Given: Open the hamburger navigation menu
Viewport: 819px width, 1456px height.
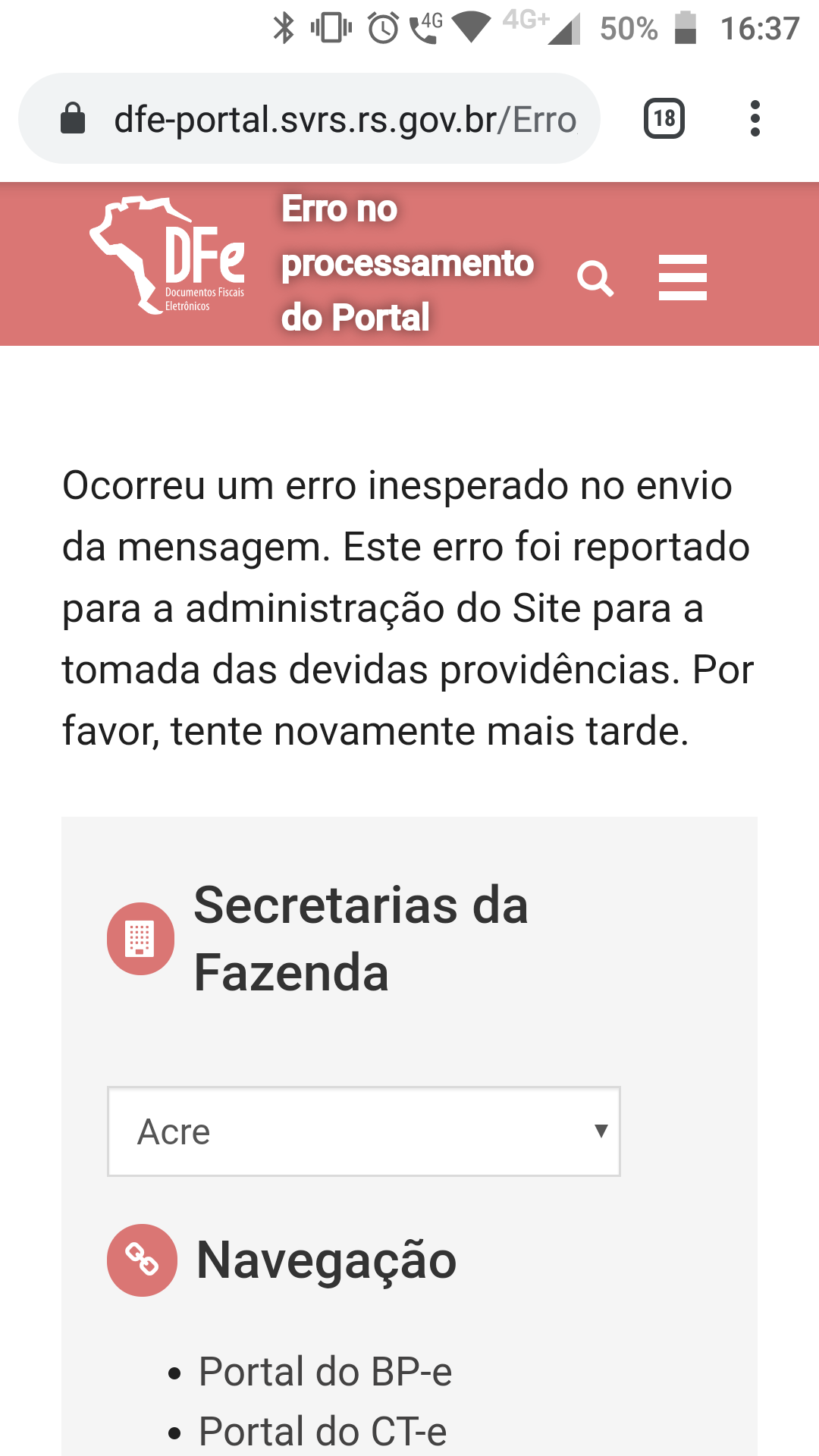Looking at the screenshot, I should click(x=682, y=278).
